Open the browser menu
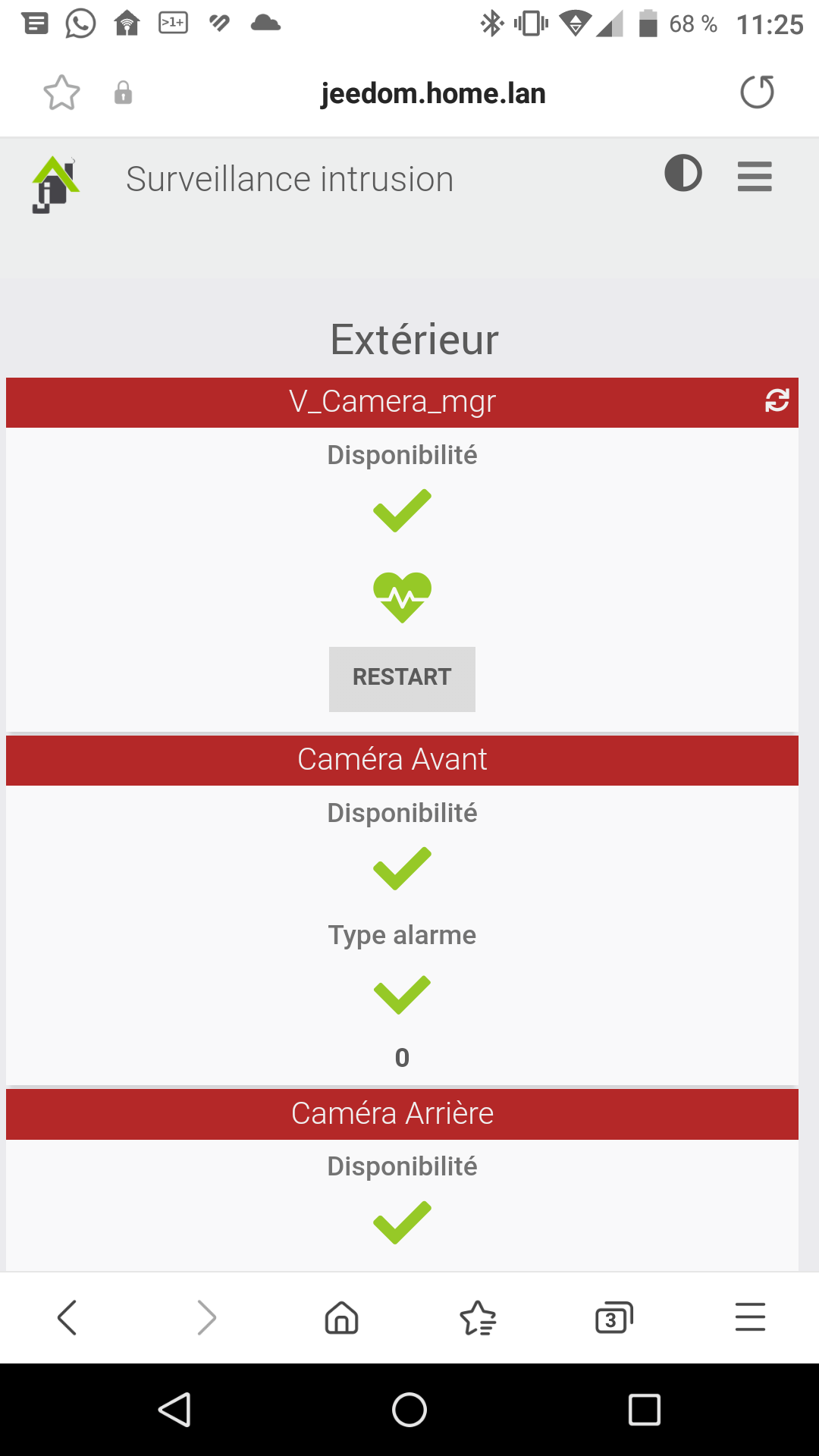The width and height of the screenshot is (819, 1456). tap(750, 1317)
